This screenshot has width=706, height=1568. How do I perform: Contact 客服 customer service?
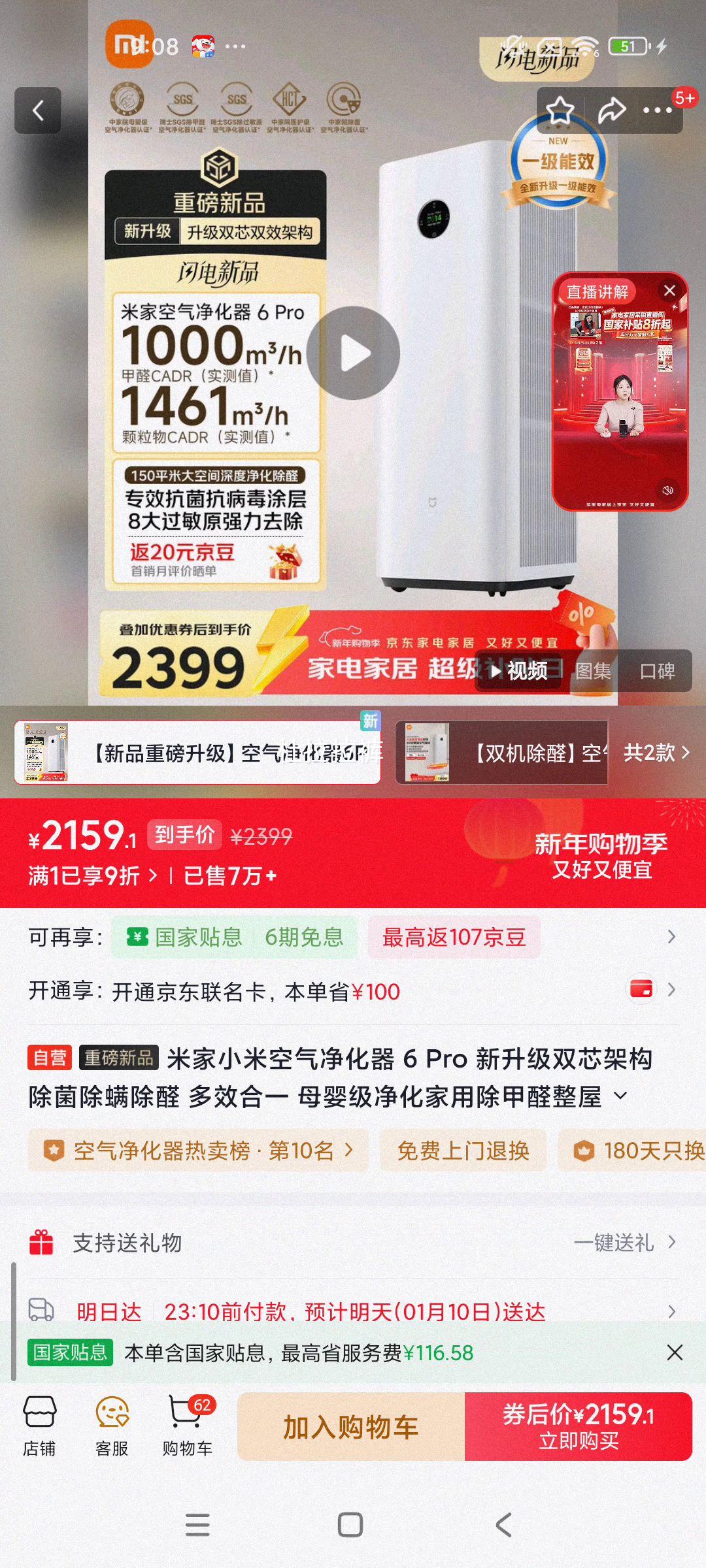pos(110,1421)
